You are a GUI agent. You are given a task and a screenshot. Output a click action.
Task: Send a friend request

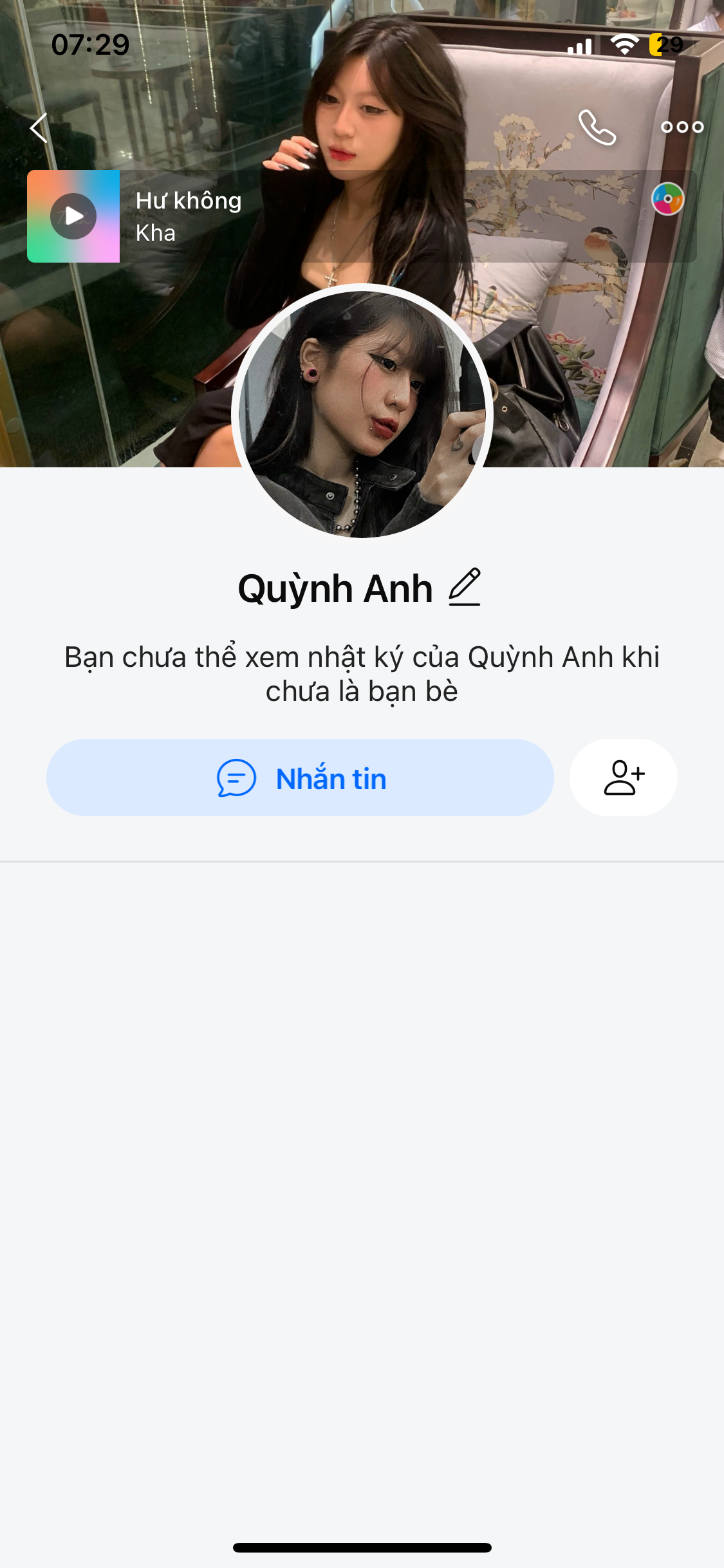click(x=623, y=778)
